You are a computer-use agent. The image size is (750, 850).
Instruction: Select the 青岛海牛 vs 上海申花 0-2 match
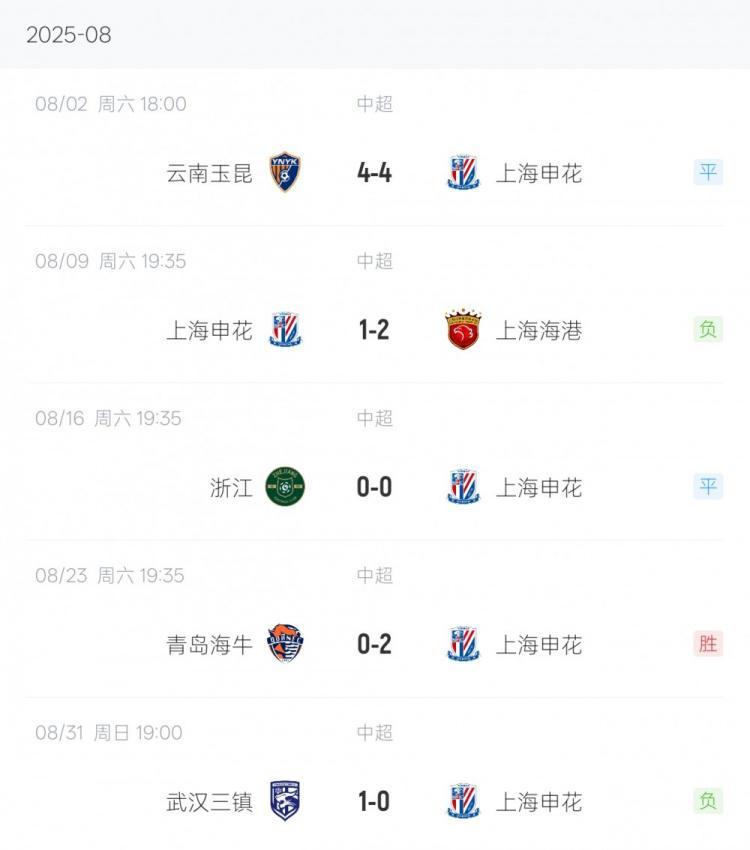(x=374, y=644)
